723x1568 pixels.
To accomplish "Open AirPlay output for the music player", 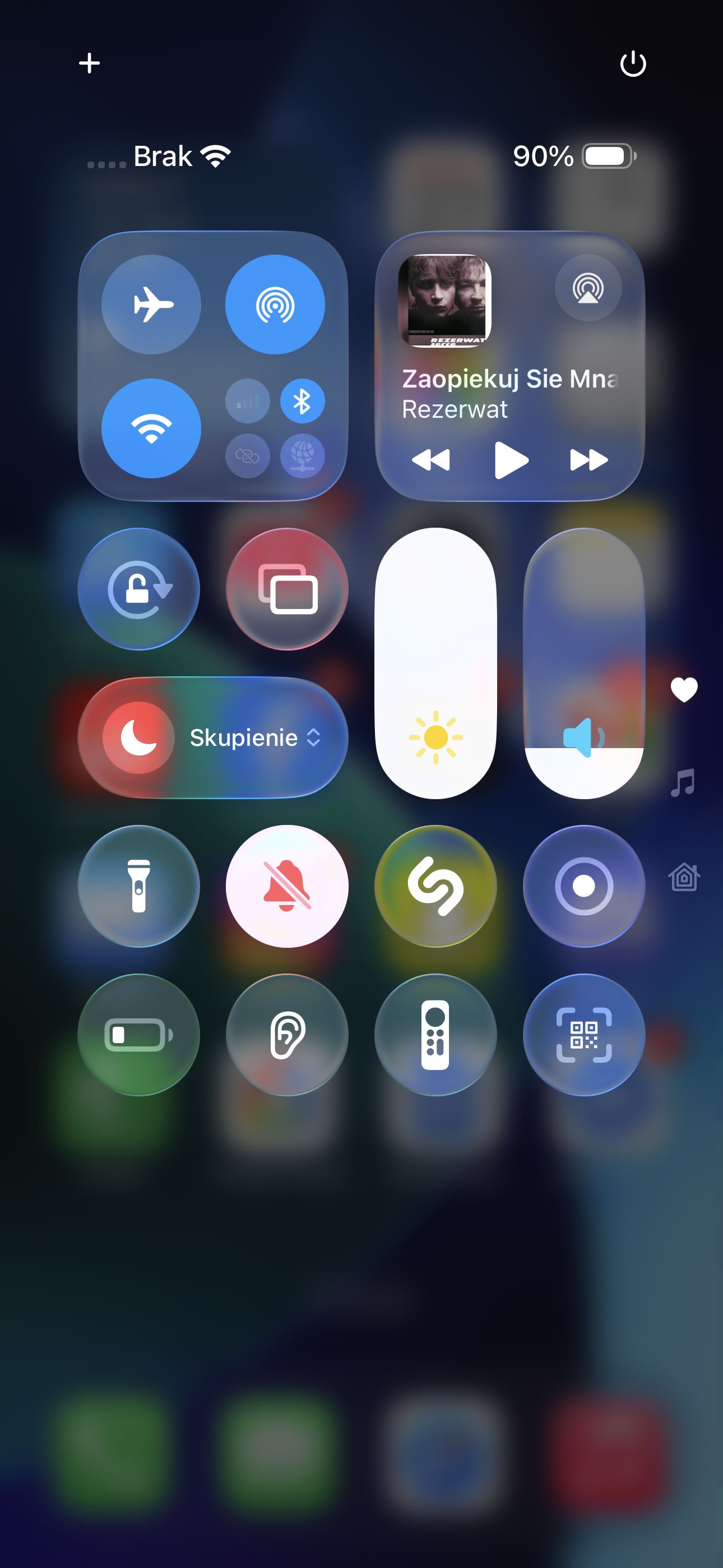I will 588,288.
